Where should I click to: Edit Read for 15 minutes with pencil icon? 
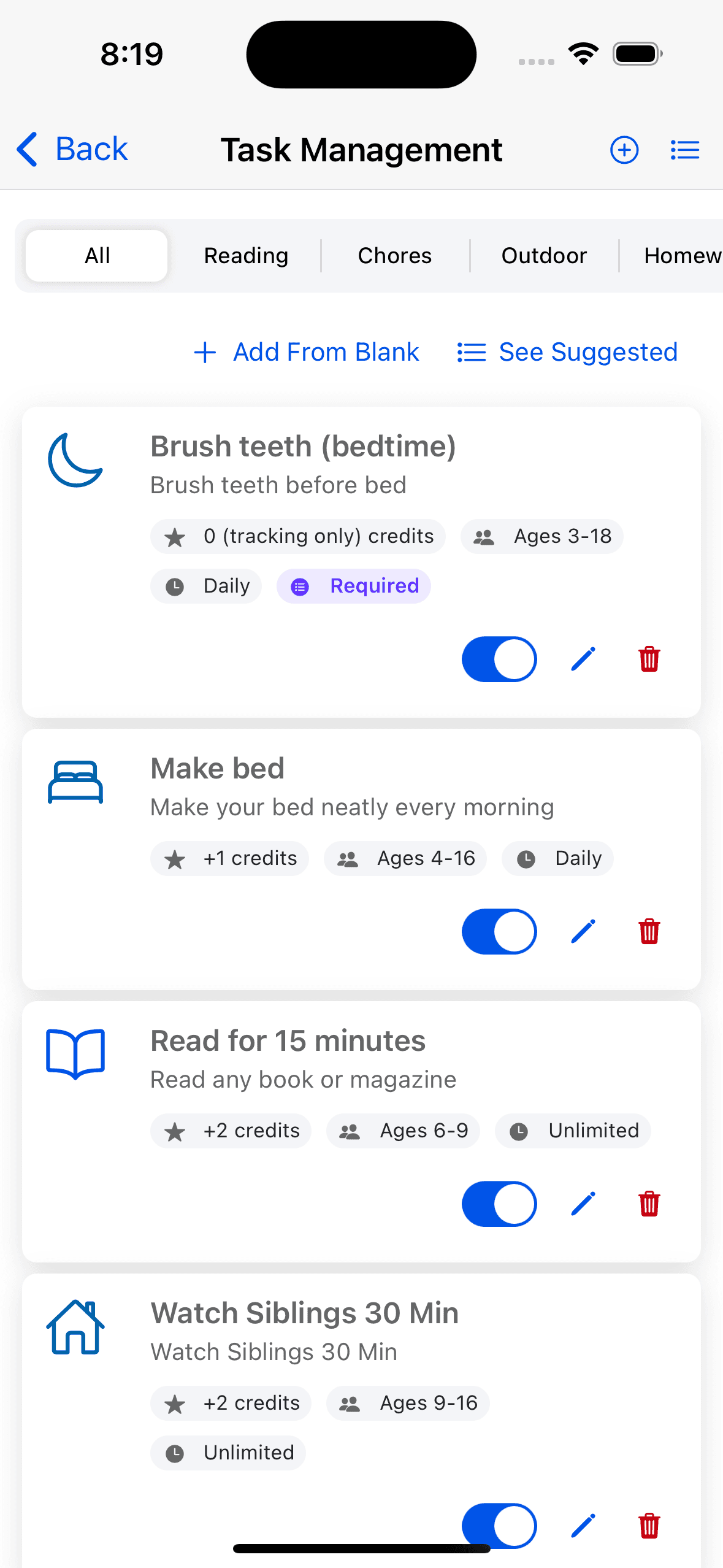(583, 1203)
